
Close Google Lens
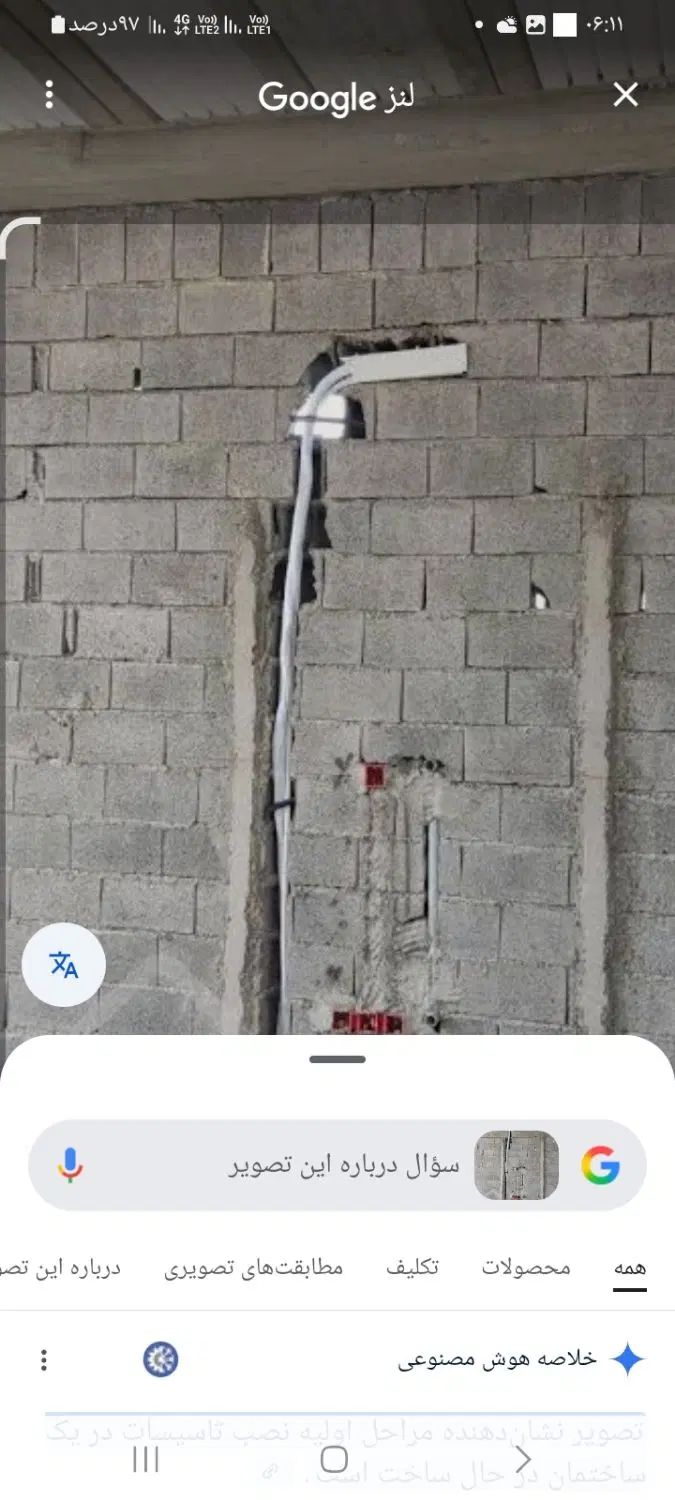[625, 95]
